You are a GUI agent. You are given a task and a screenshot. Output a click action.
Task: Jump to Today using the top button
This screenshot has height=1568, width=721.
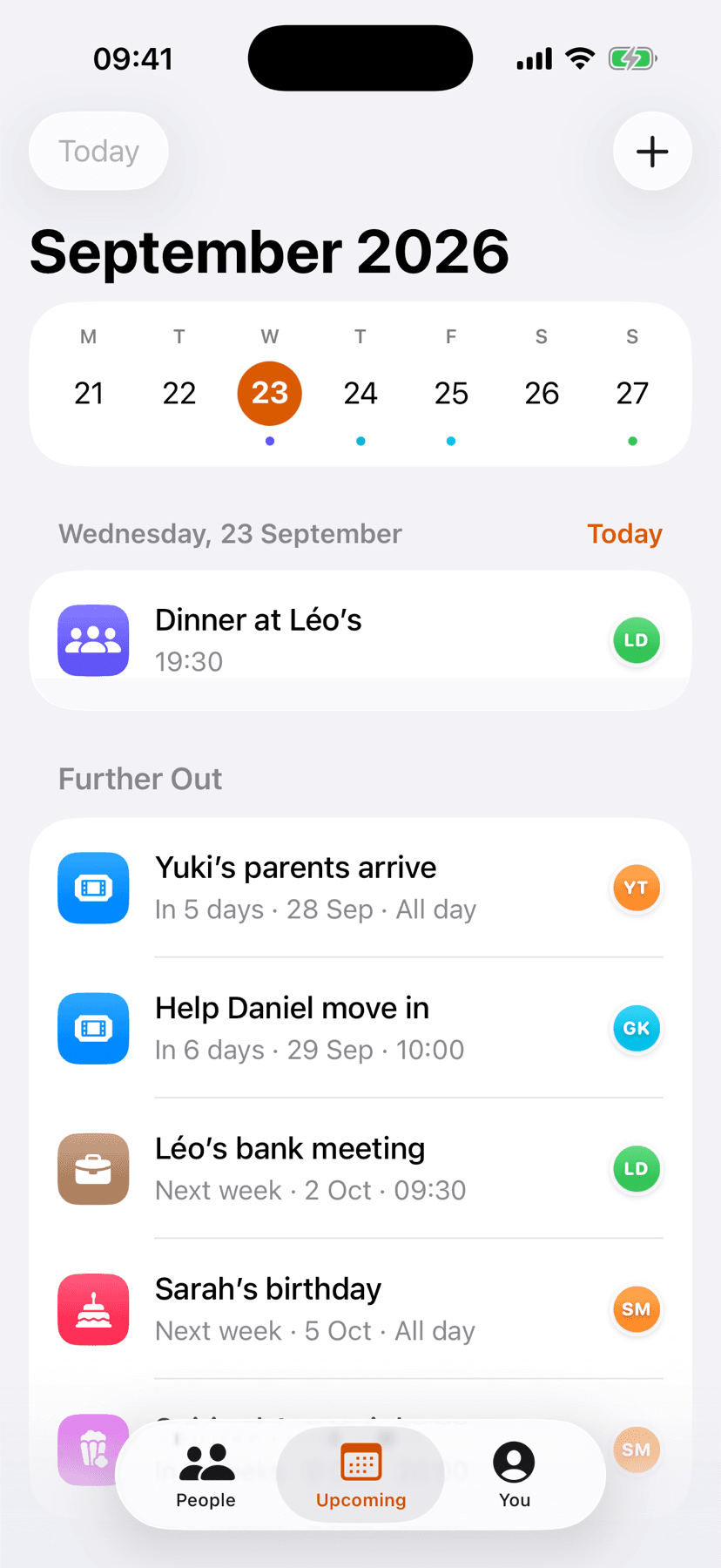(98, 152)
